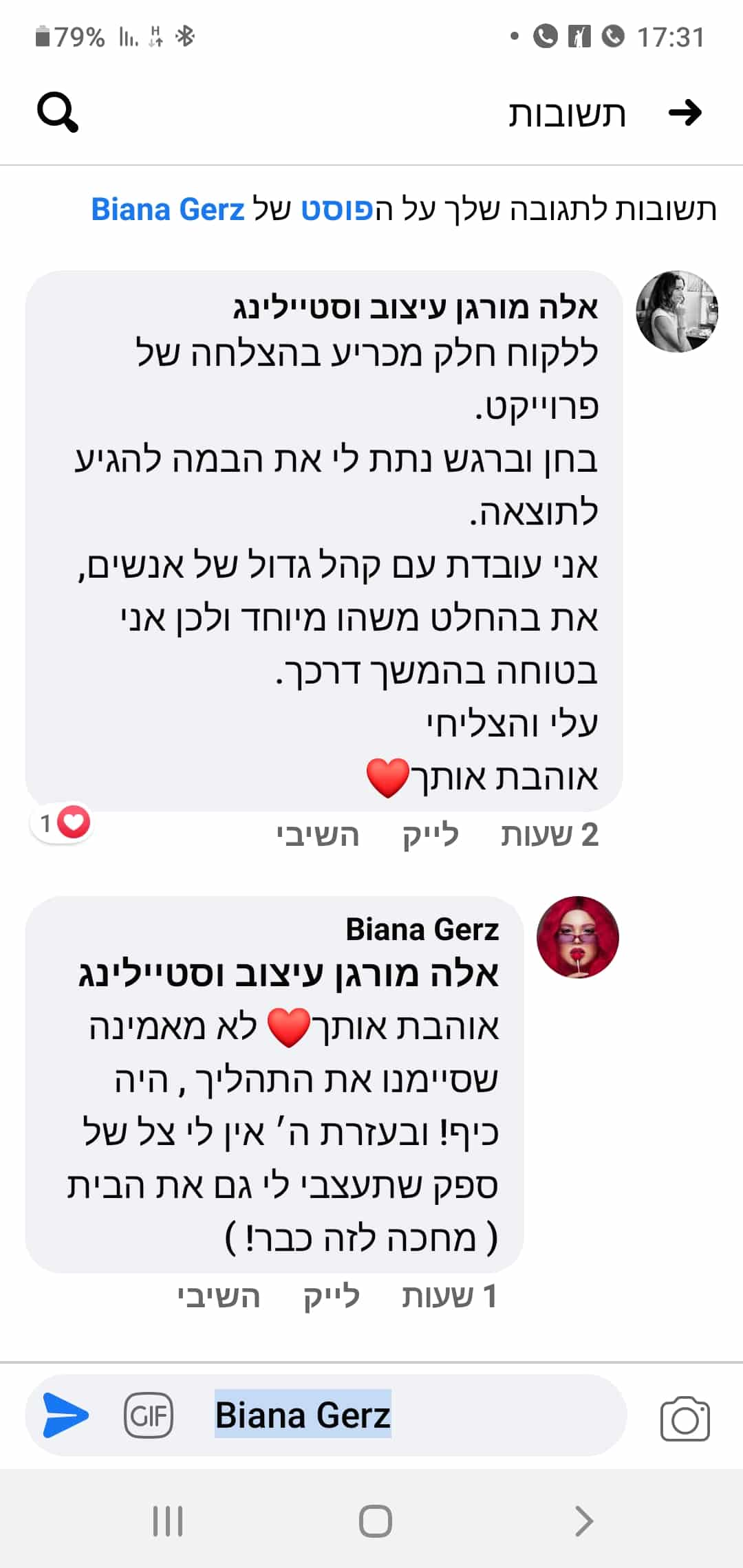
Task: Open Biana Gerz's red-haired profile picture
Action: pyautogui.click(x=578, y=937)
